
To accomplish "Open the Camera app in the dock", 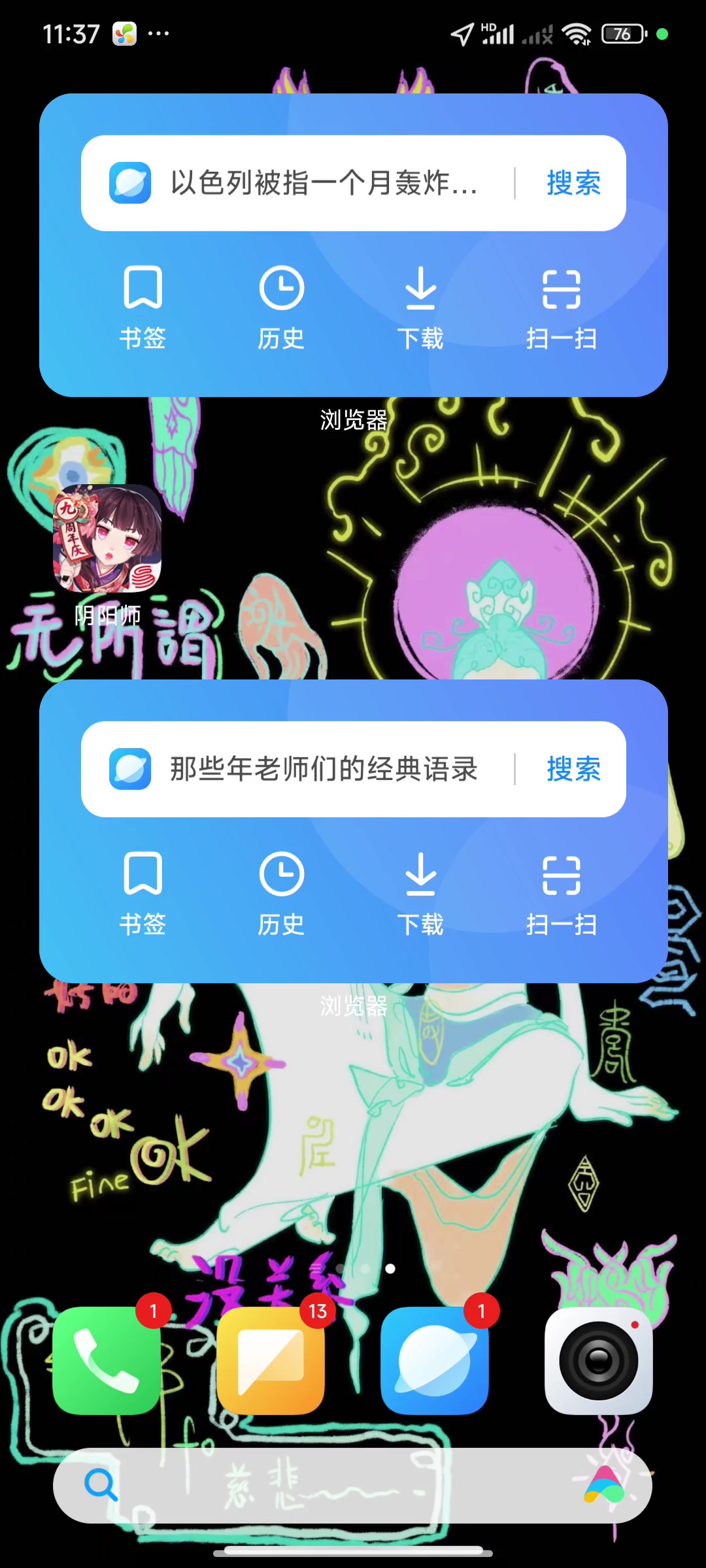I will tap(599, 1361).
